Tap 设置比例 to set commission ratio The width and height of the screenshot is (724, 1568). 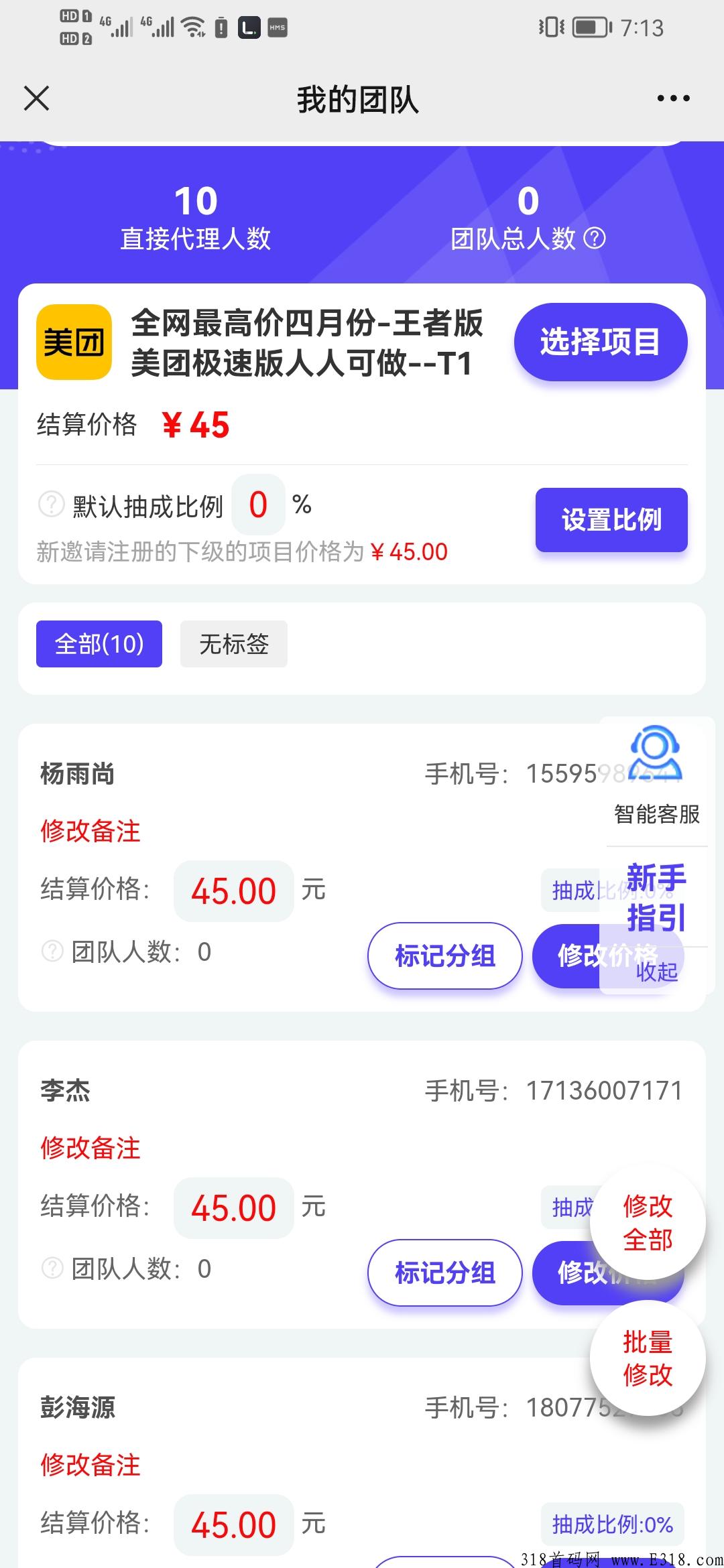(611, 520)
